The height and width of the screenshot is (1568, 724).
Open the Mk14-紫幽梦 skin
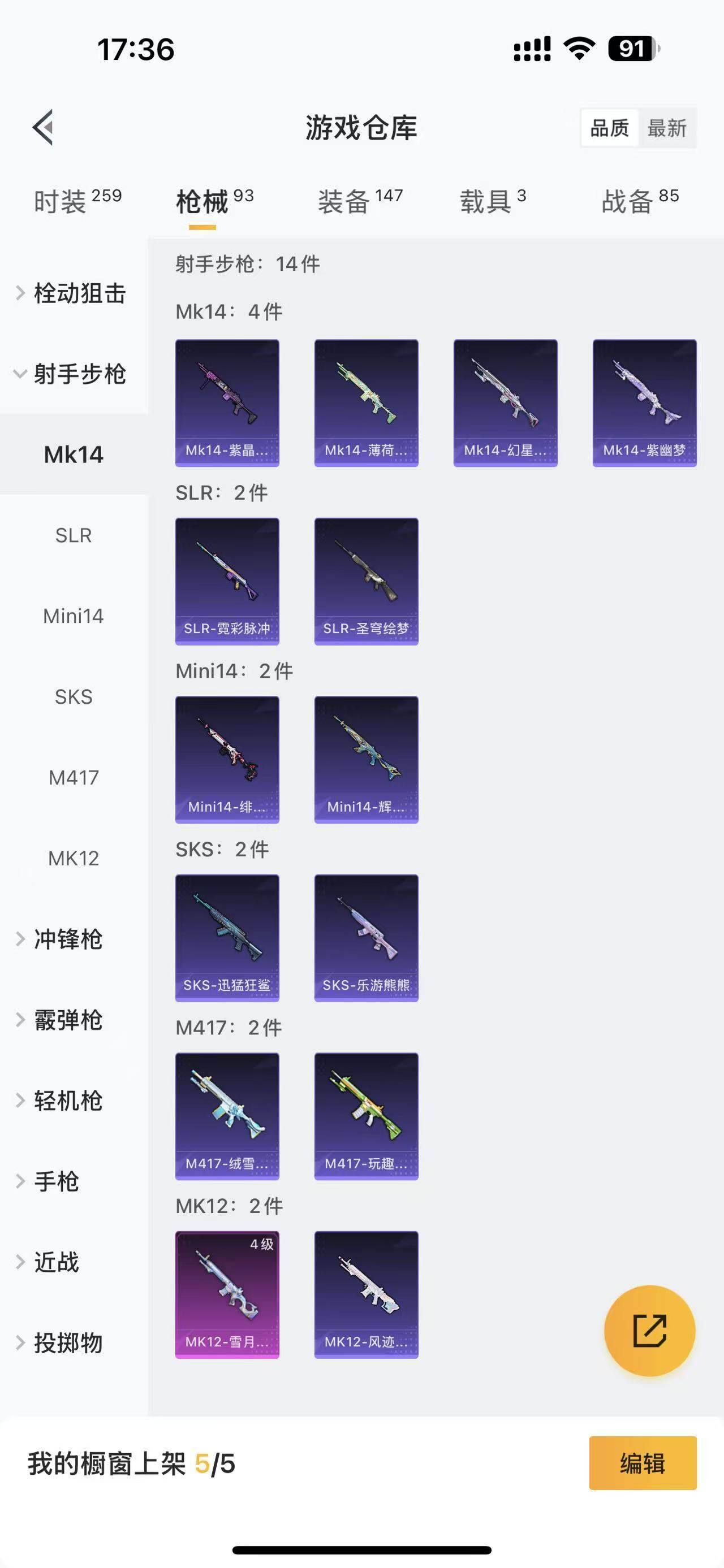[x=644, y=403]
